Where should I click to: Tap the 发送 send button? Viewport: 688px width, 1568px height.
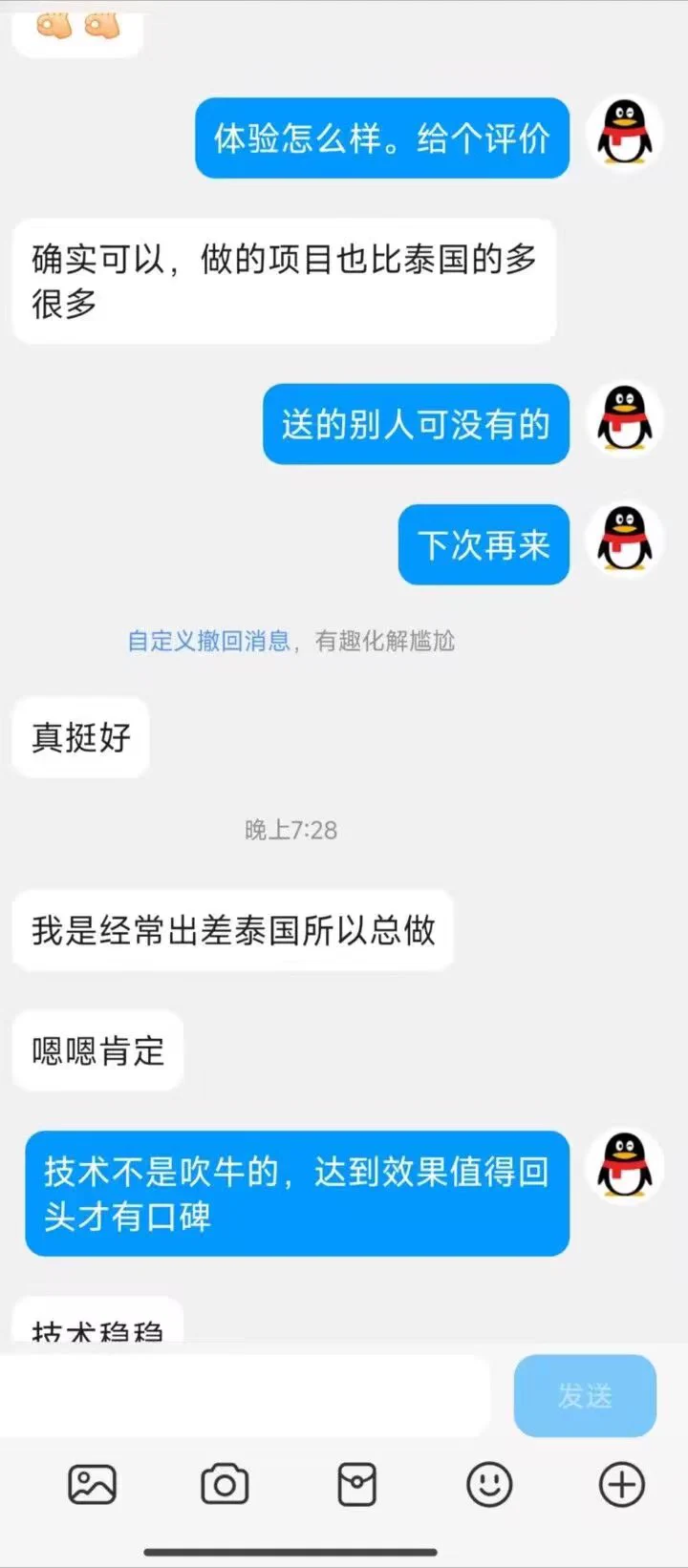tap(585, 1395)
